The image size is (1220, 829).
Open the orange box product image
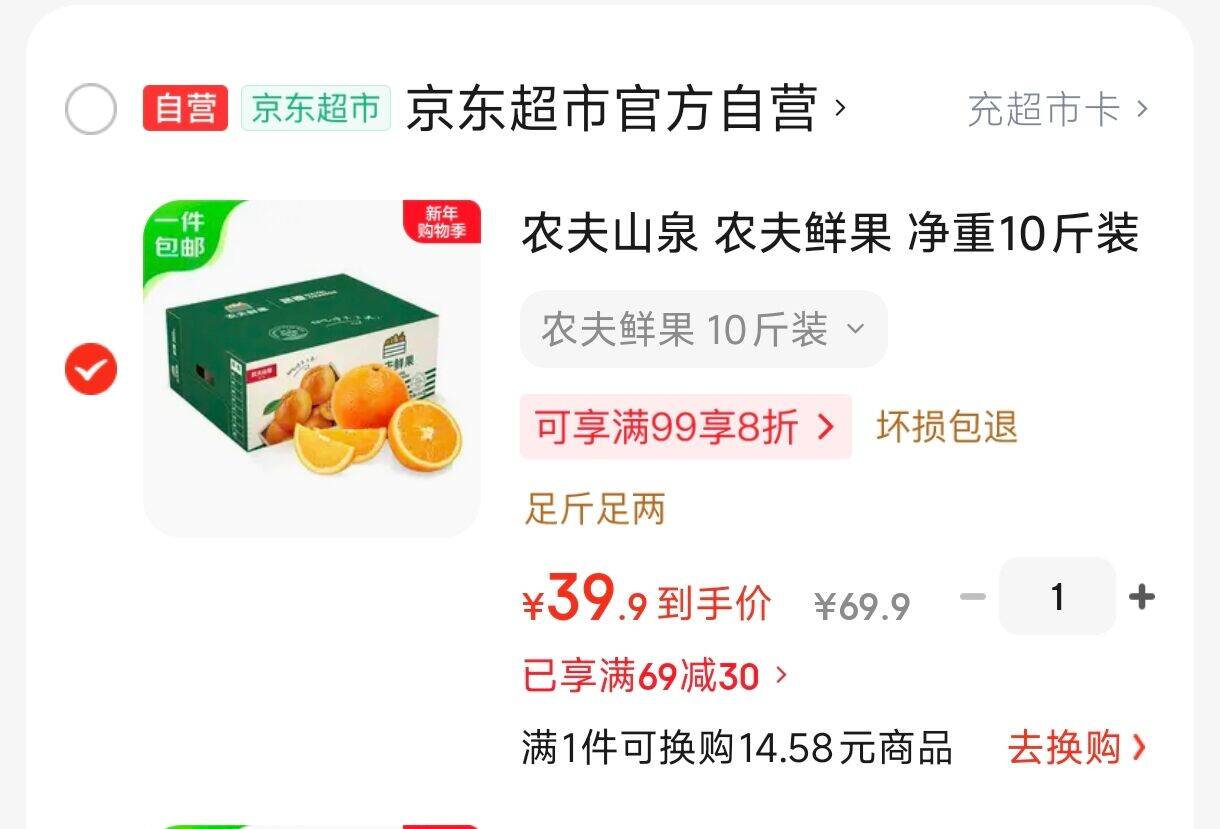coord(311,368)
